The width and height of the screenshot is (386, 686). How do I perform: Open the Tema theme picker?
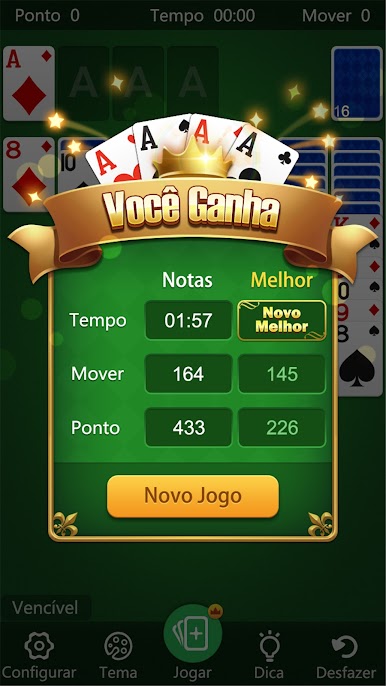pos(118,655)
